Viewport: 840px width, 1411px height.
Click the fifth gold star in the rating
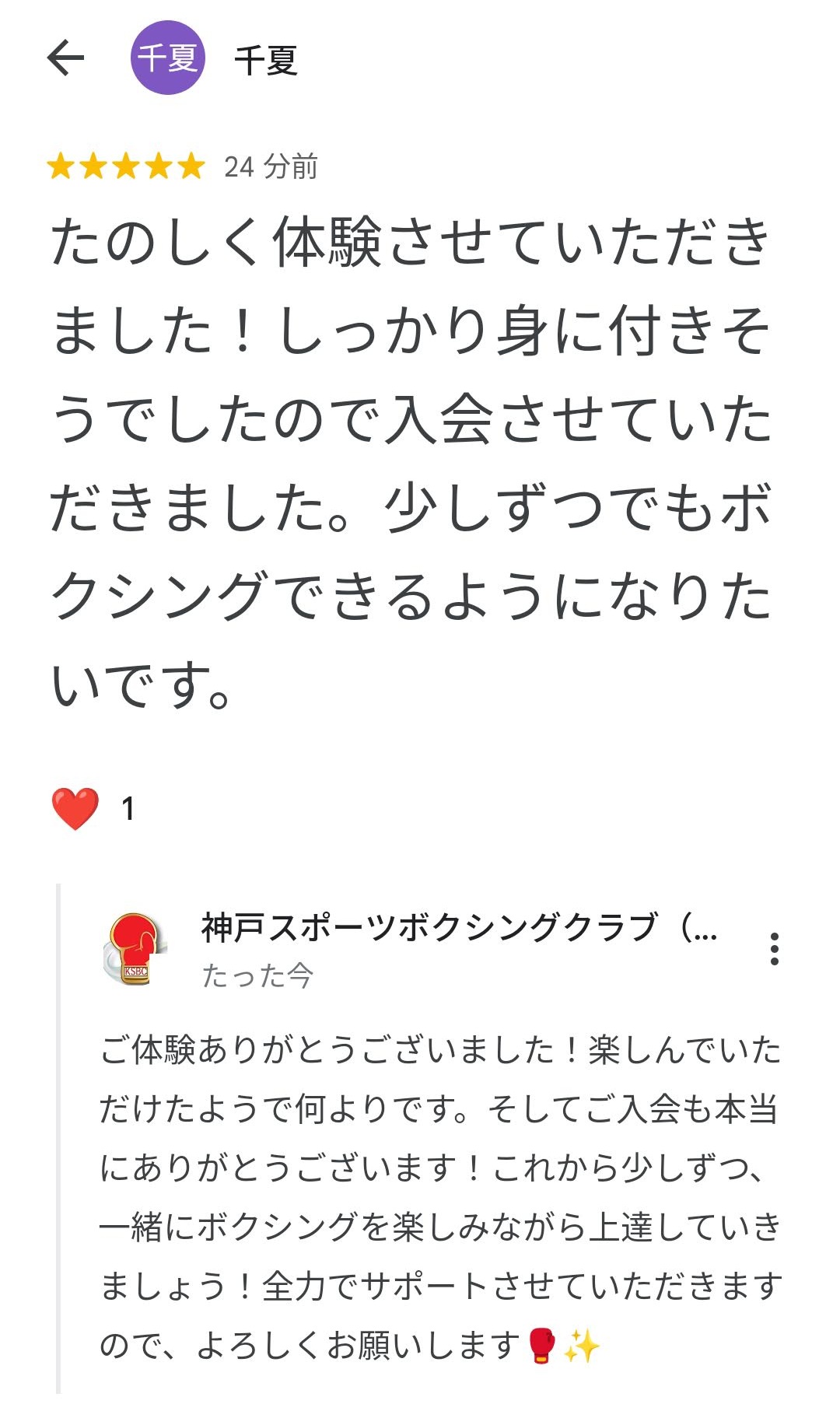click(189, 165)
